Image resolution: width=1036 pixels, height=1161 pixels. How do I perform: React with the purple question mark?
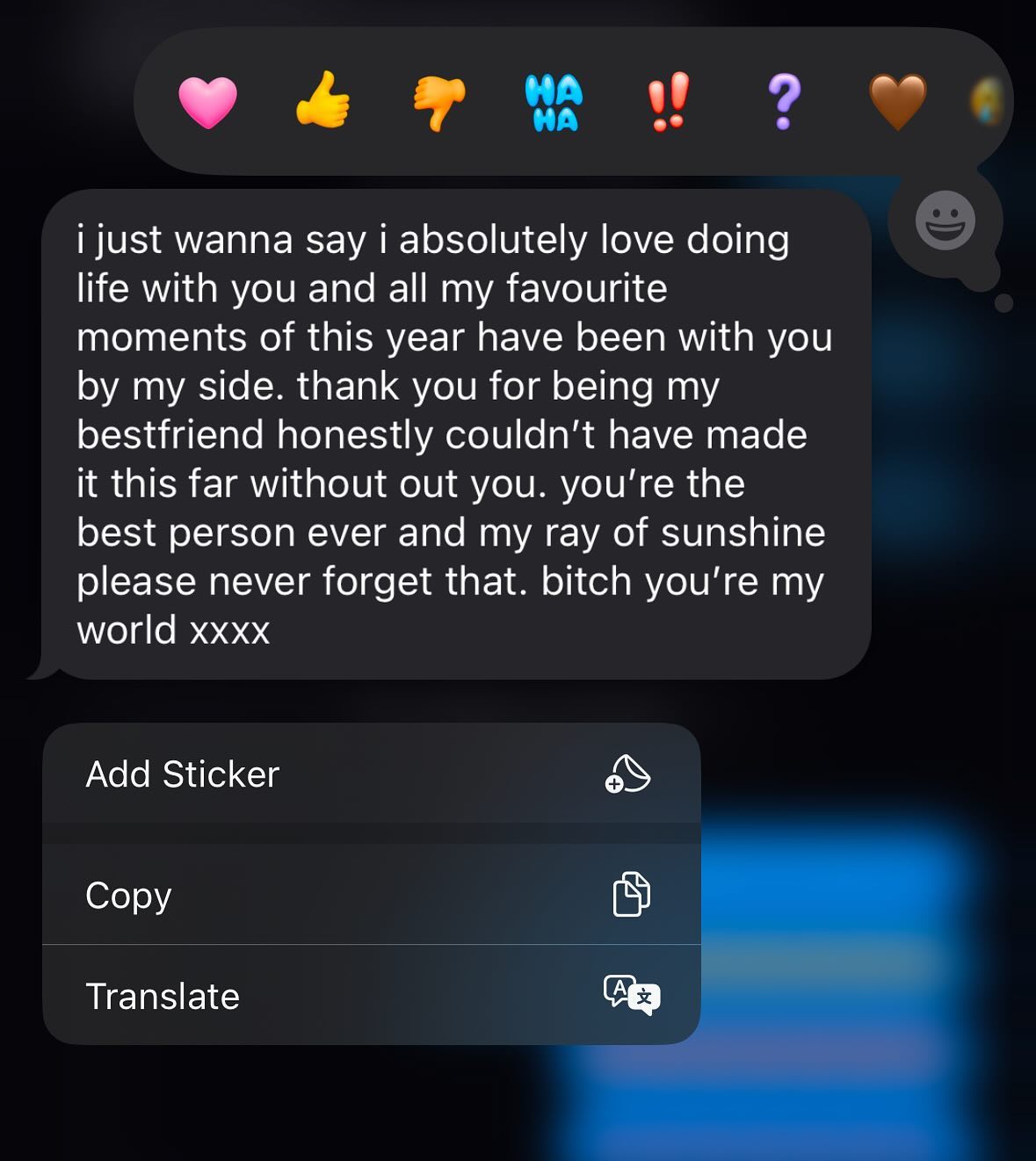(x=784, y=101)
